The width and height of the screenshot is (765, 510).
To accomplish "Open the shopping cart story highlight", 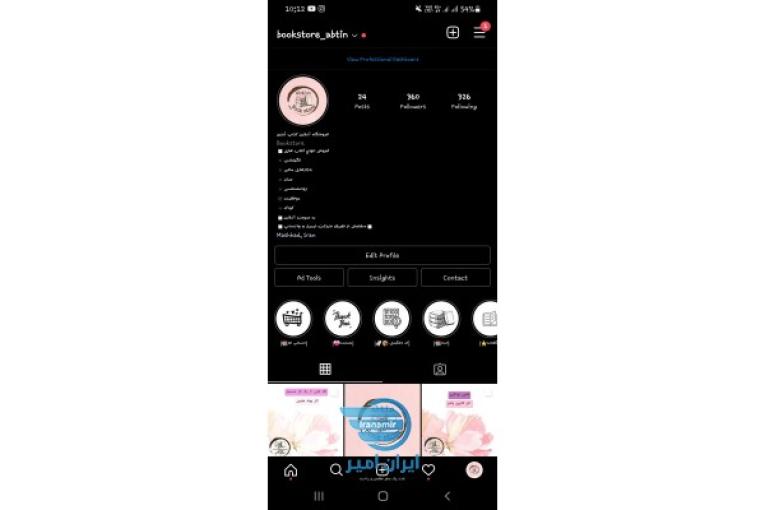I will (294, 319).
